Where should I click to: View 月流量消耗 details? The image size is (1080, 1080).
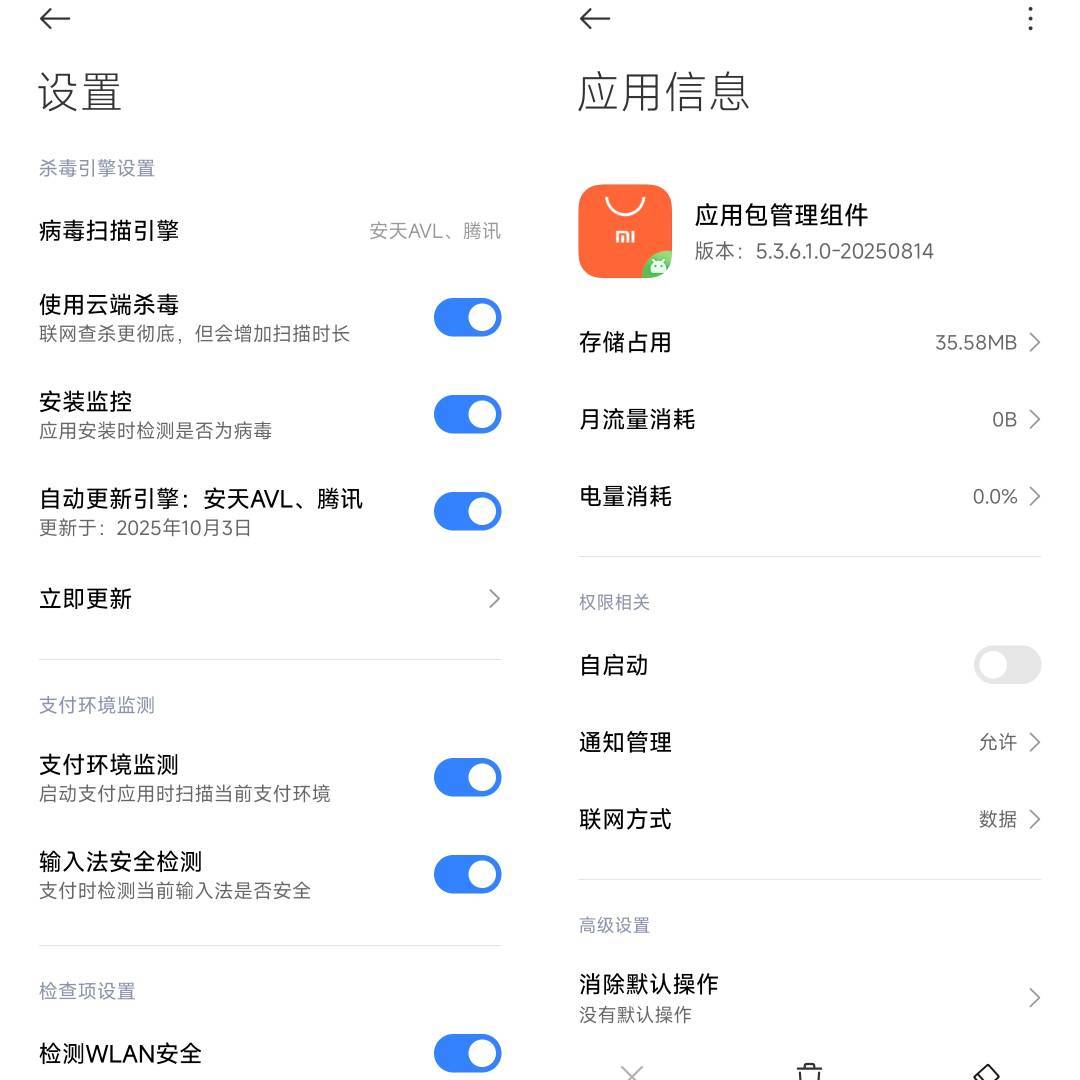click(x=810, y=419)
